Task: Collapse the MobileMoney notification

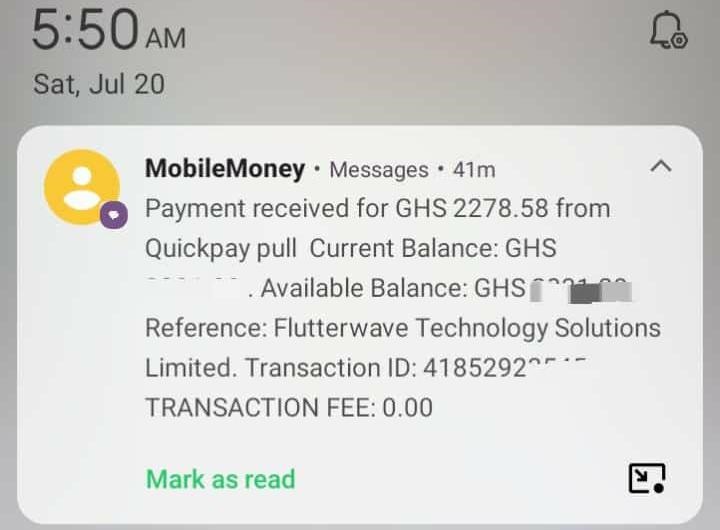Action: tap(660, 167)
